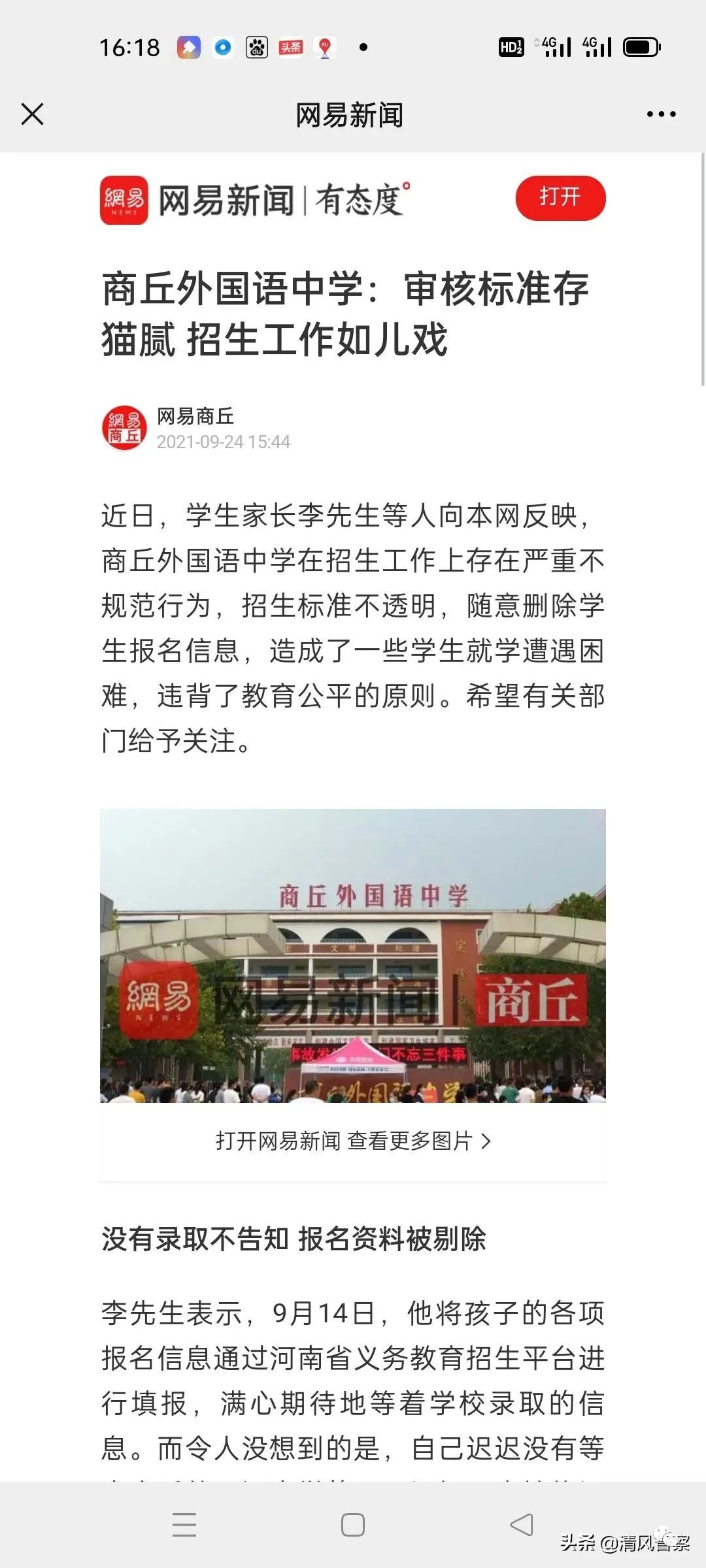Tap the system home button
The image size is (706, 1568).
tap(353, 1525)
